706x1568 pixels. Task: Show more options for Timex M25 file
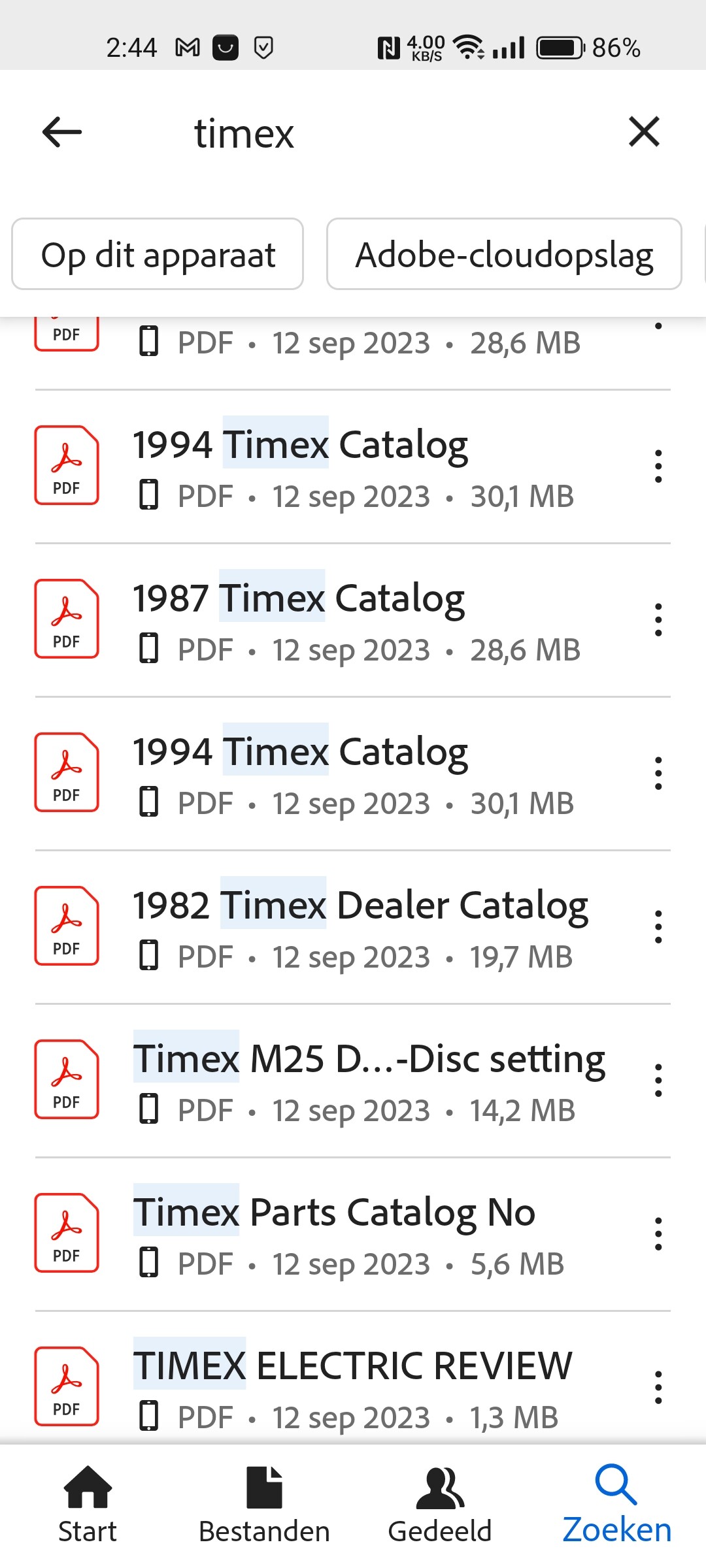(658, 1081)
